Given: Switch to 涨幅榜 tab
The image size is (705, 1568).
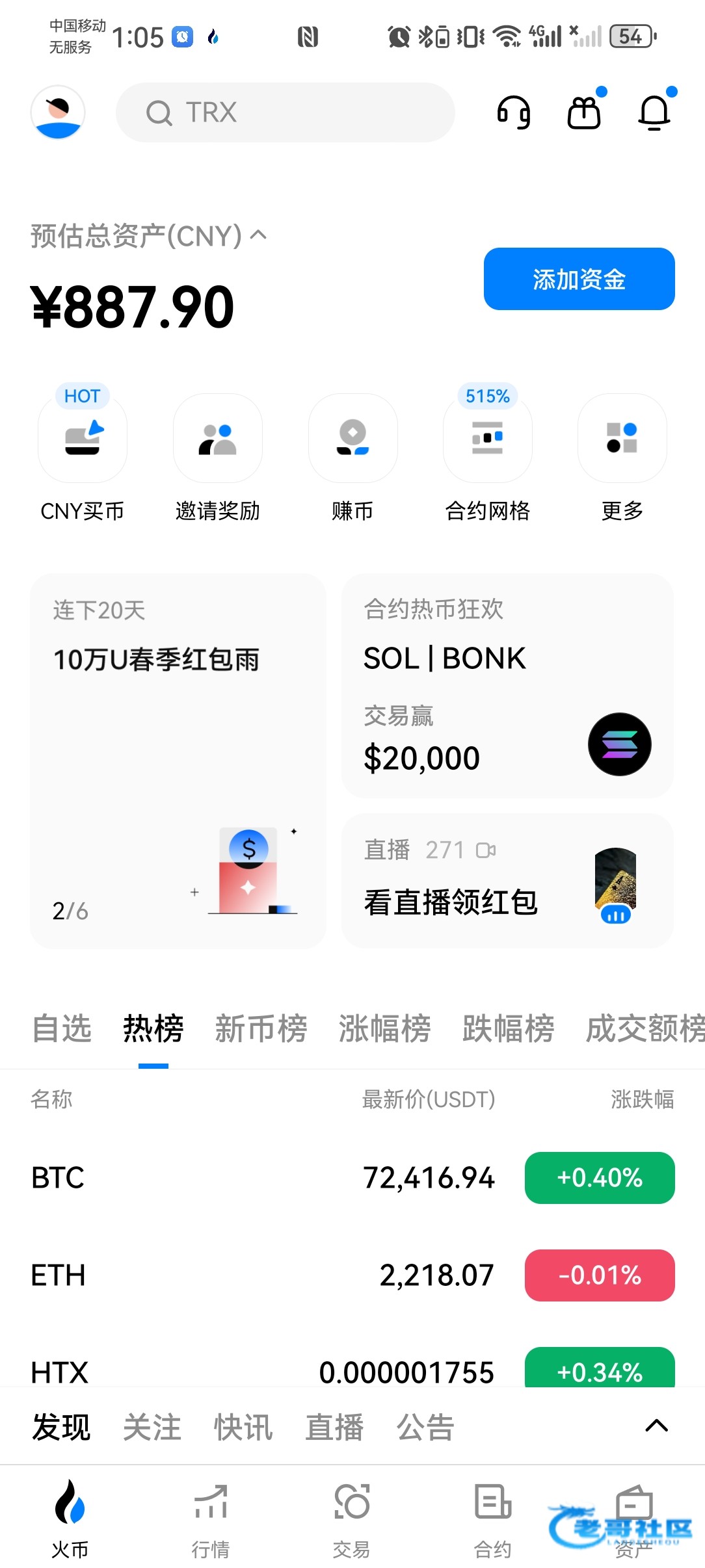Looking at the screenshot, I should (x=384, y=1029).
